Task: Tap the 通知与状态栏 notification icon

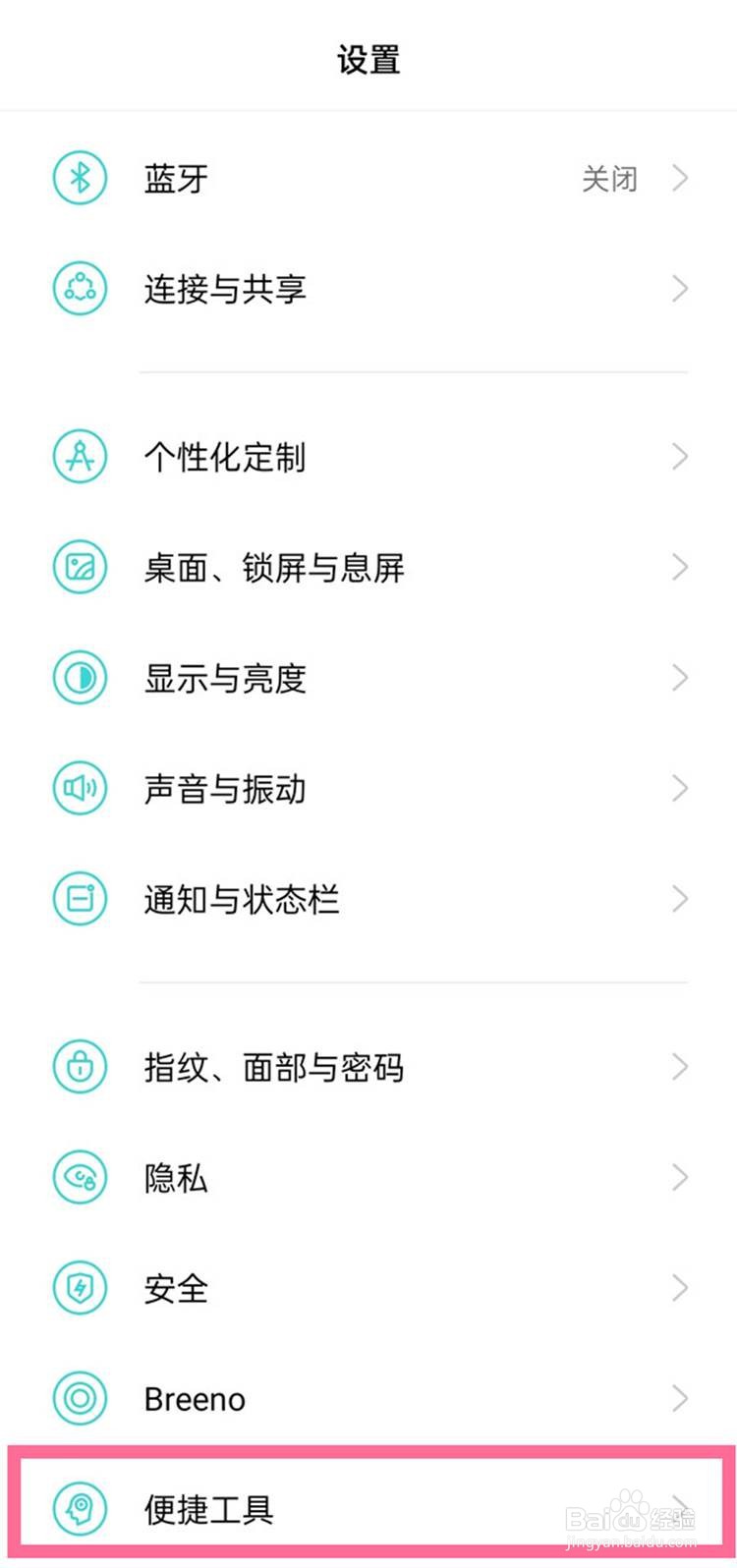Action: 79,899
